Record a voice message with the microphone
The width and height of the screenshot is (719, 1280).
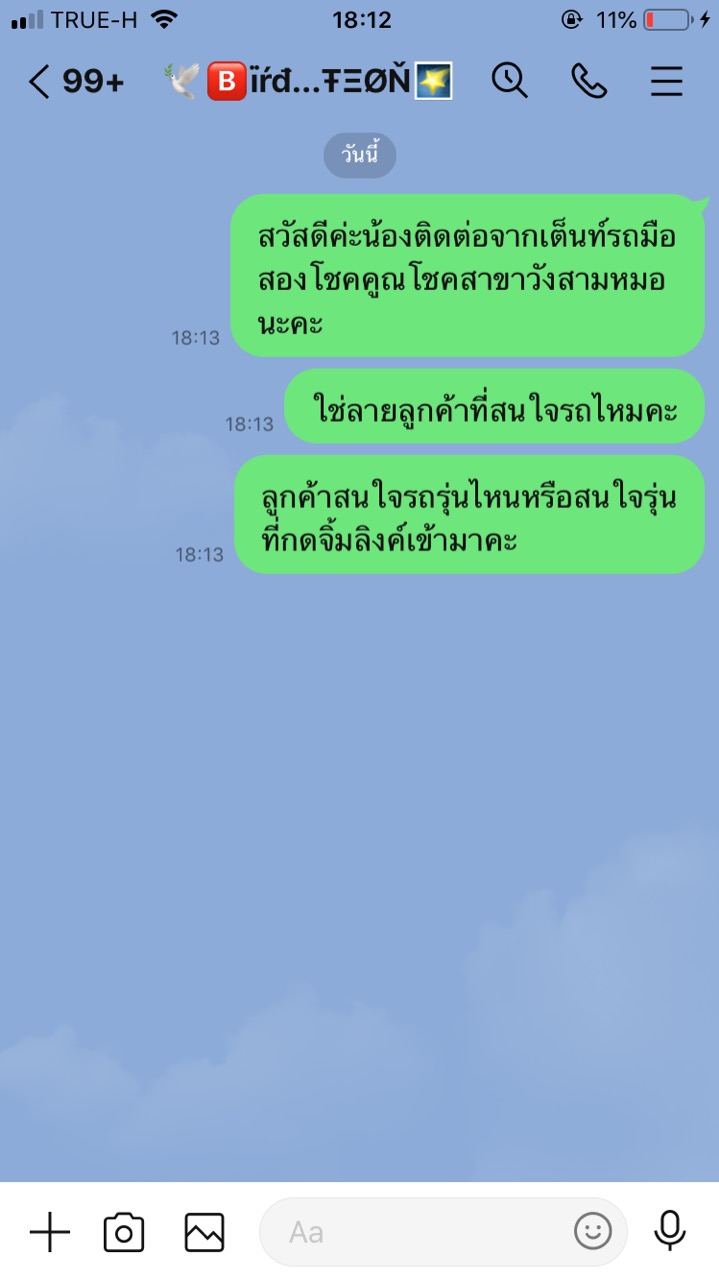(670, 1232)
